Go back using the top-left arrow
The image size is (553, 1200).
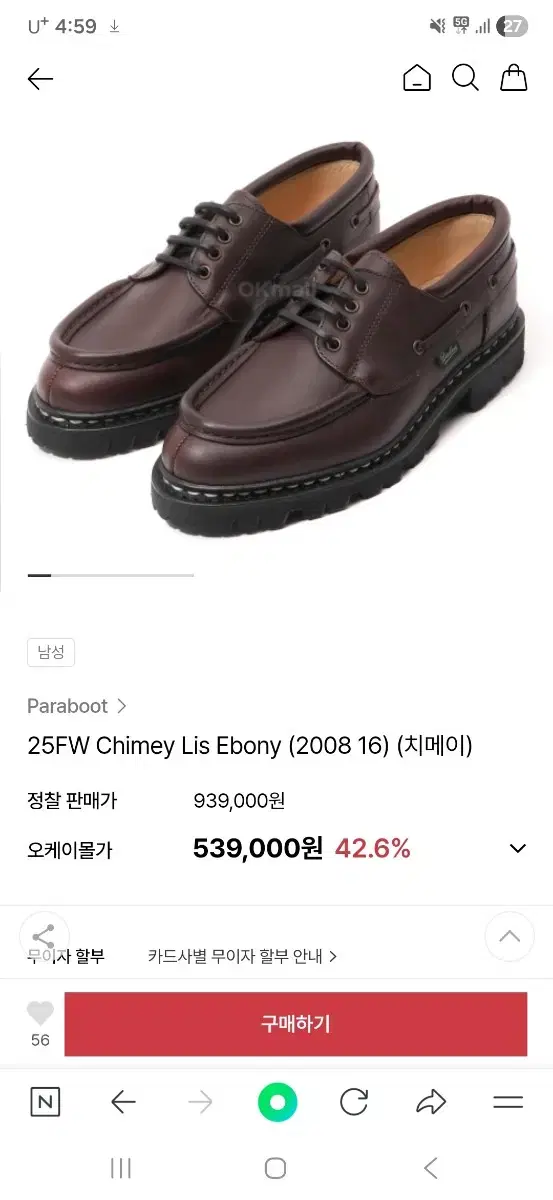pyautogui.click(x=40, y=79)
